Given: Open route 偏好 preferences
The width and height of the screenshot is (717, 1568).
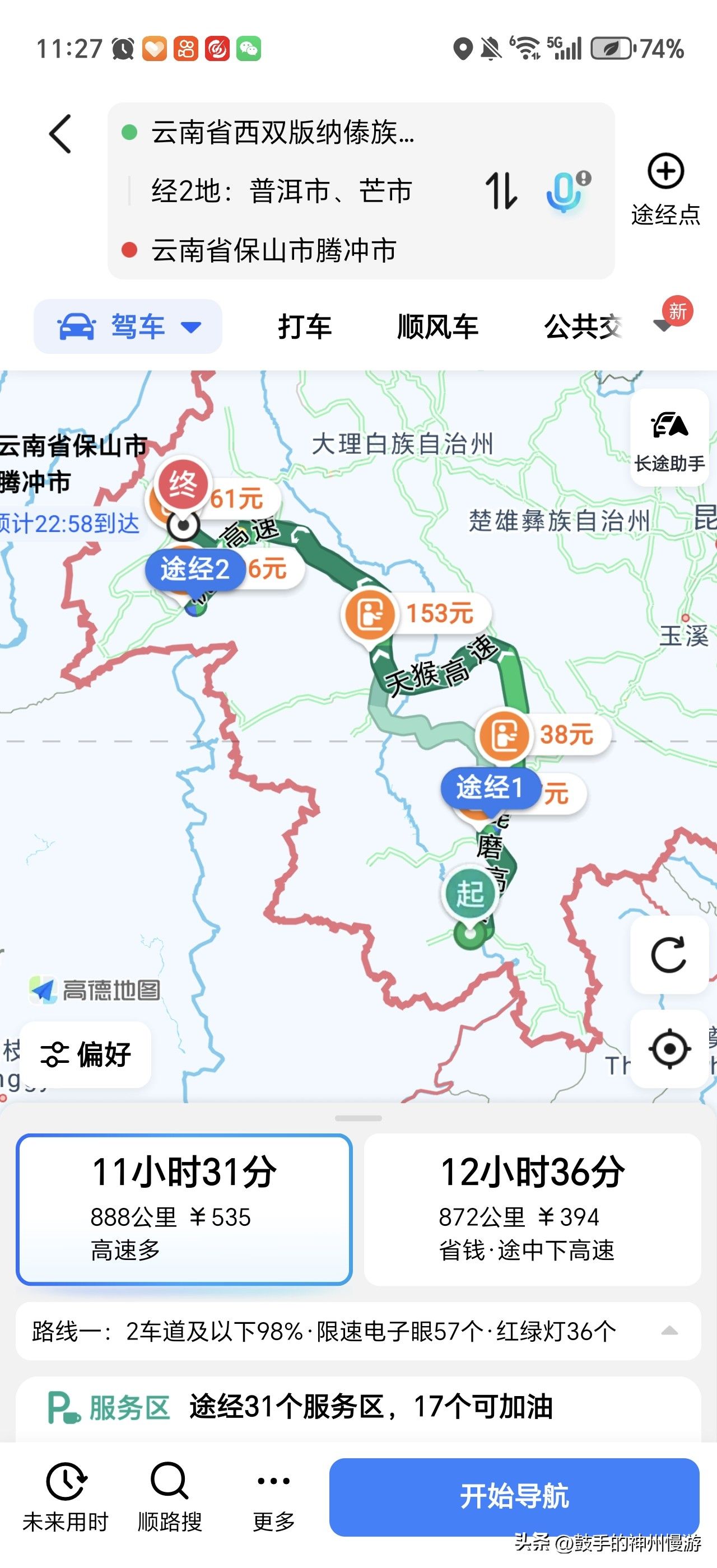Looking at the screenshot, I should (x=86, y=1054).
